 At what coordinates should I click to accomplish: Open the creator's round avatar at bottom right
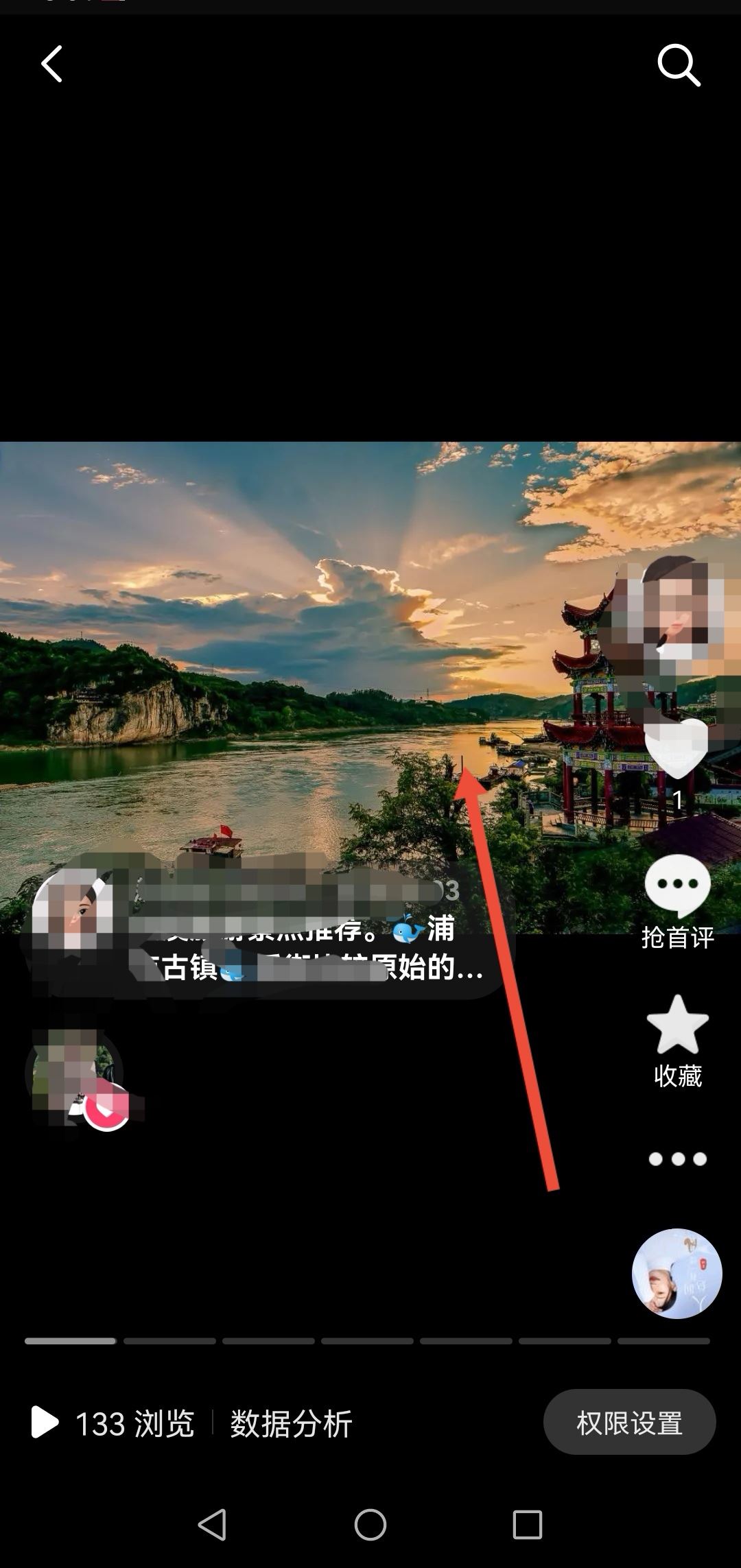pos(678,1273)
